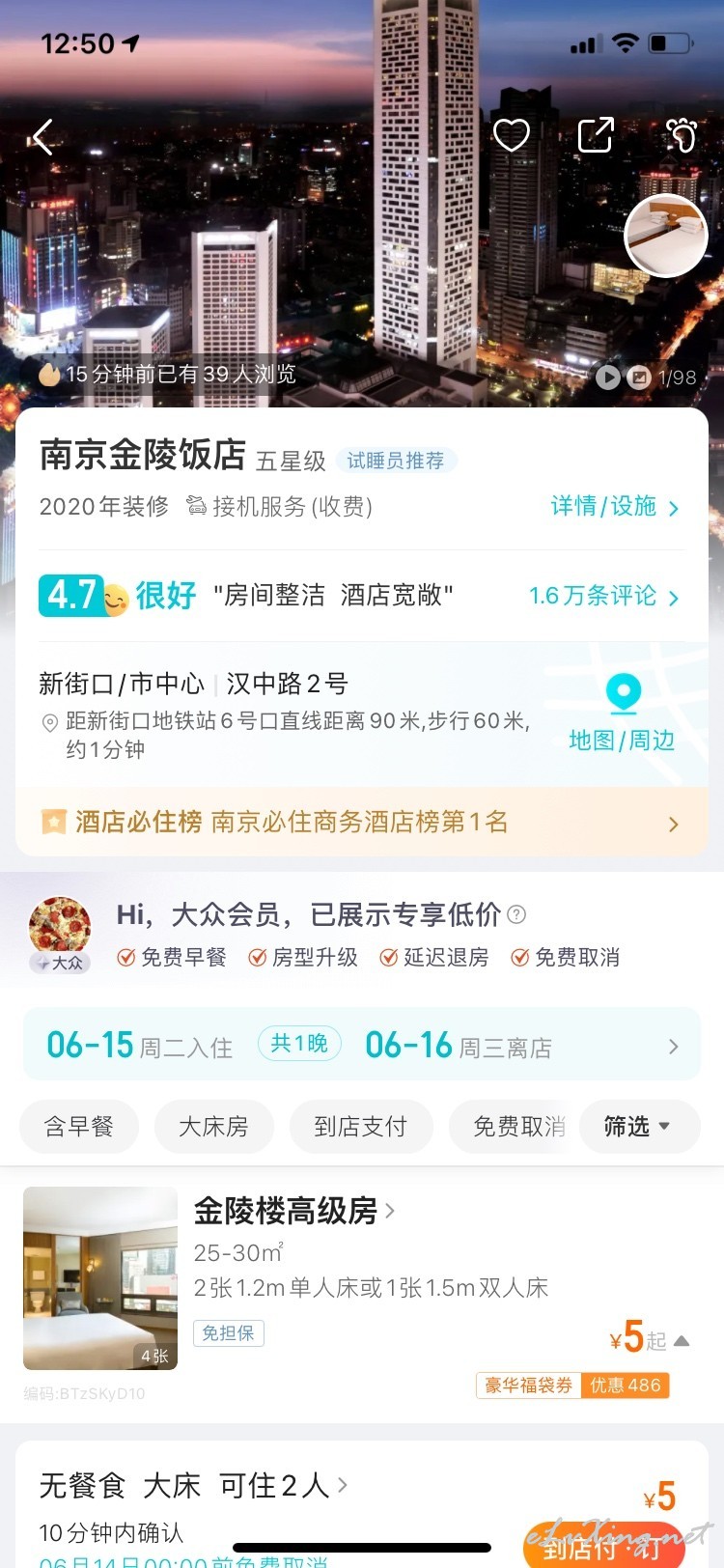The height and width of the screenshot is (1568, 724).
Task: Favorite this hotel with the heart icon
Action: tap(512, 135)
